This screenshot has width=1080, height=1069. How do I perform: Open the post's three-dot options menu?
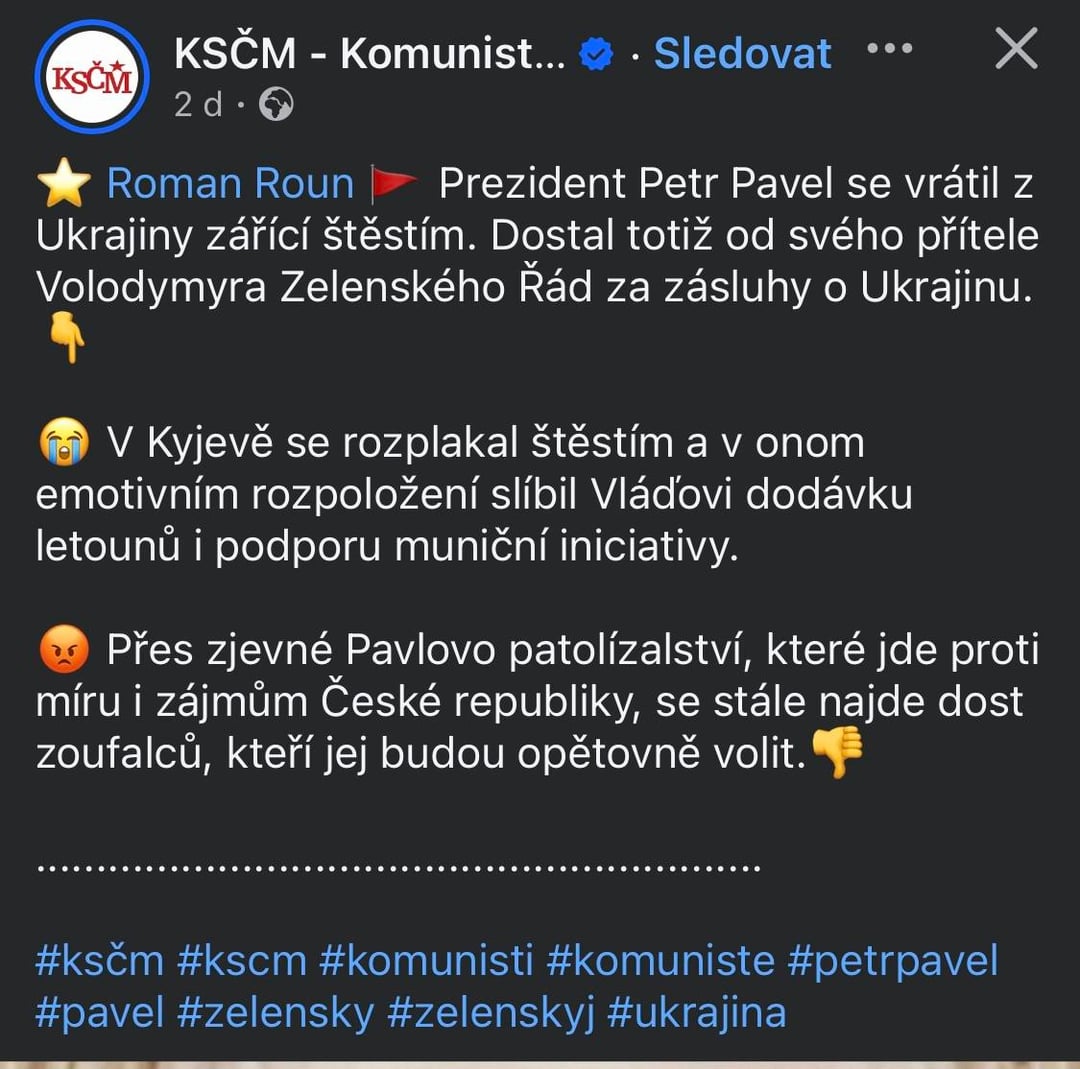(x=889, y=49)
